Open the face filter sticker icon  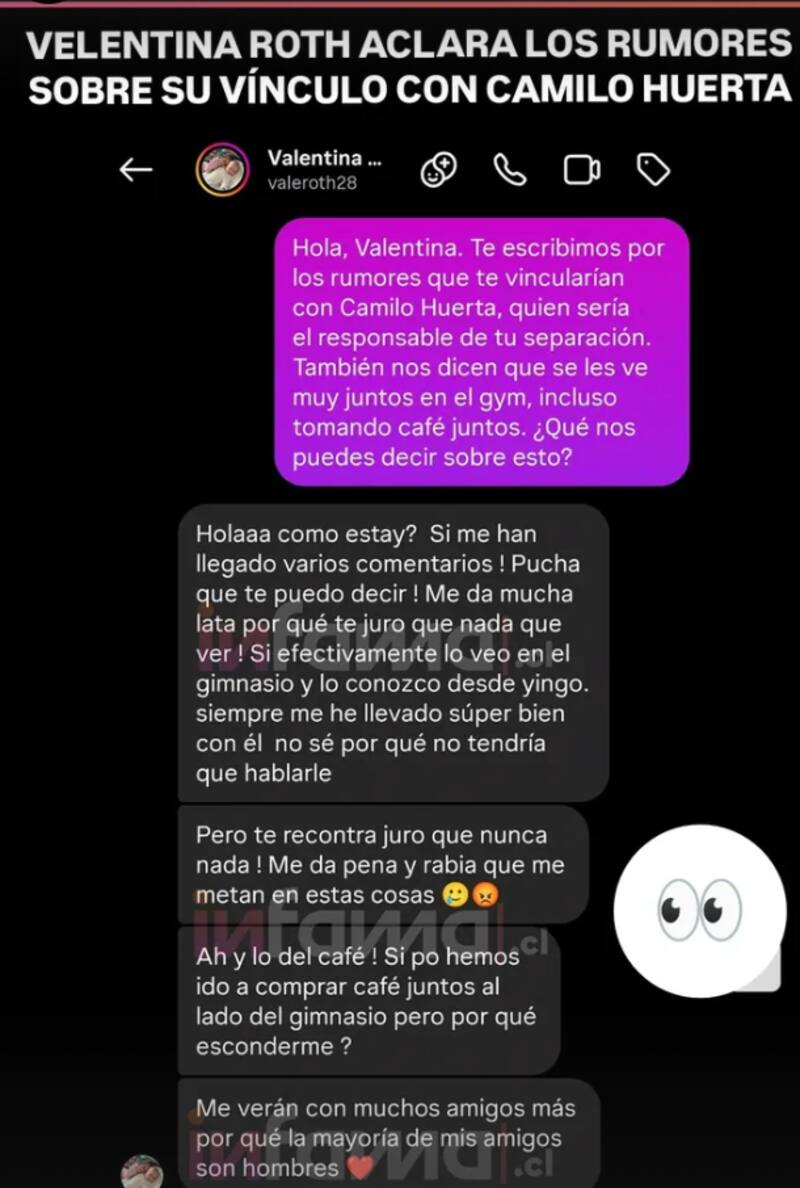click(438, 169)
